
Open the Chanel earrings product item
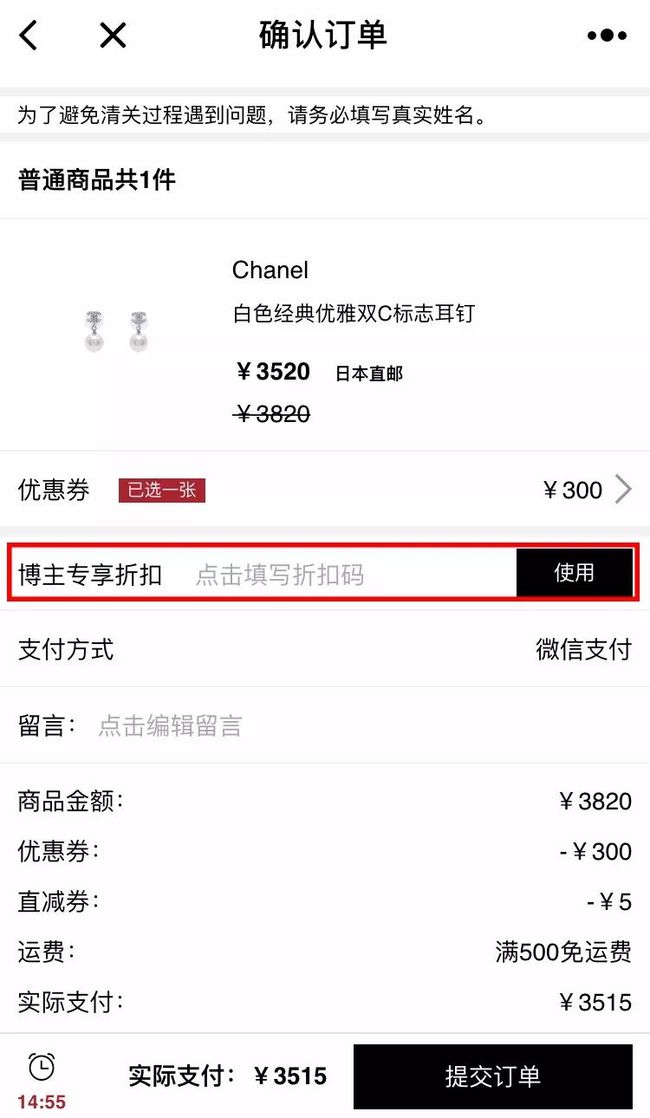click(x=325, y=335)
